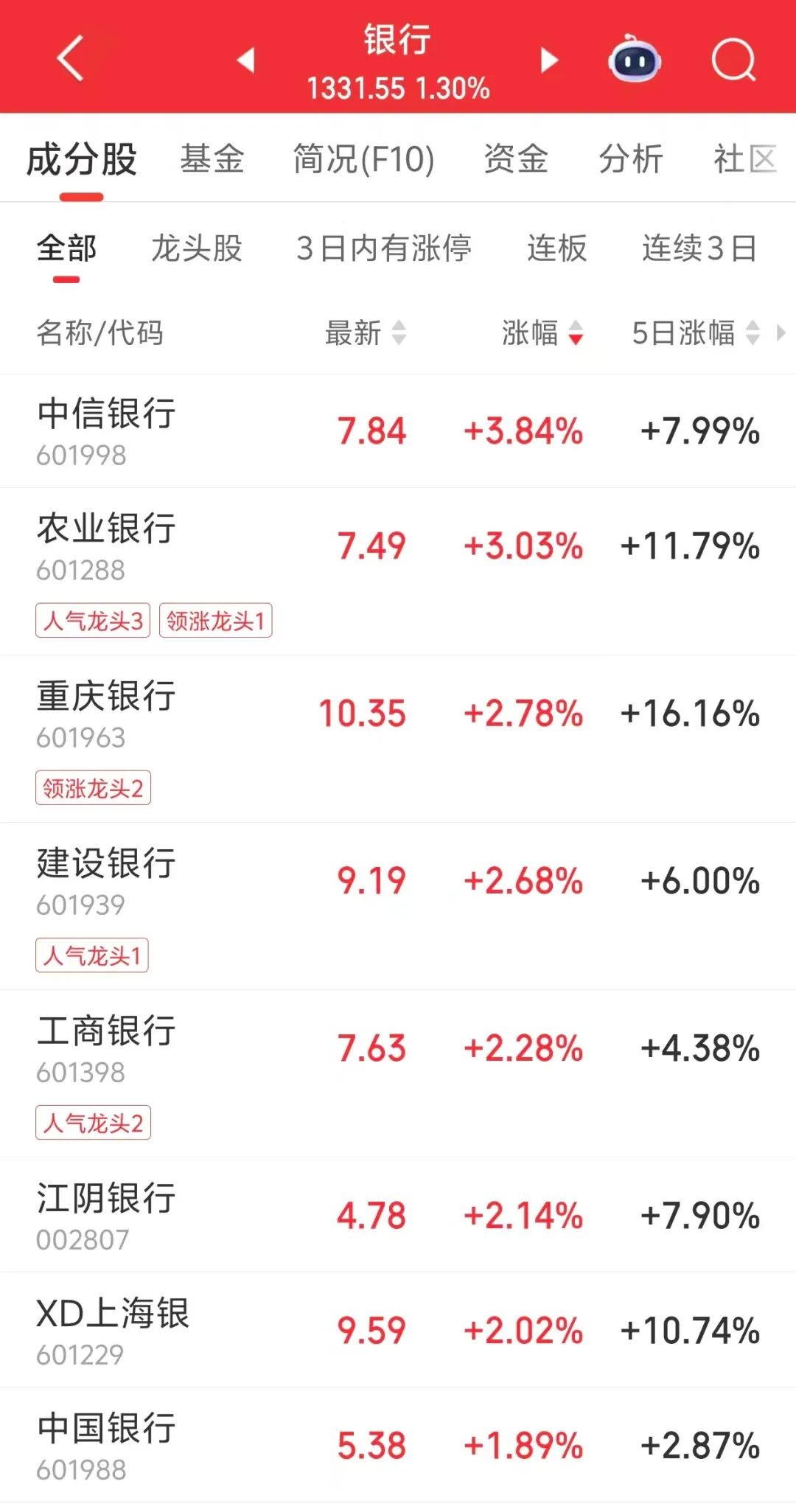Open 建设银行 stock details

coord(107,880)
